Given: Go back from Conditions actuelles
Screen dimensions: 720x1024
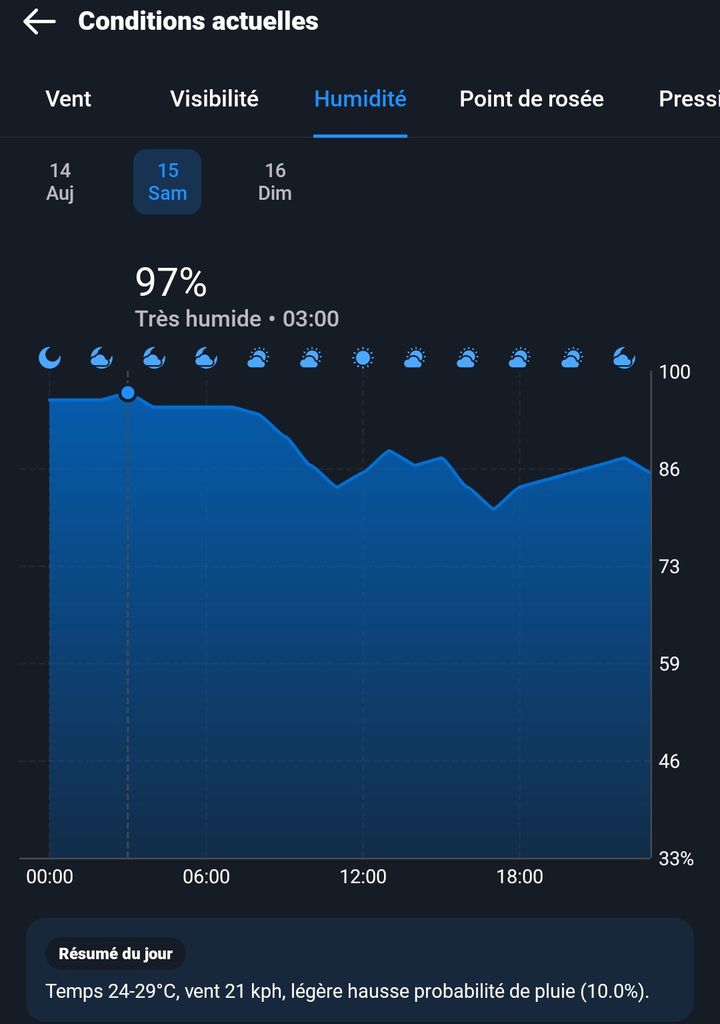Looking at the screenshot, I should pos(39,22).
